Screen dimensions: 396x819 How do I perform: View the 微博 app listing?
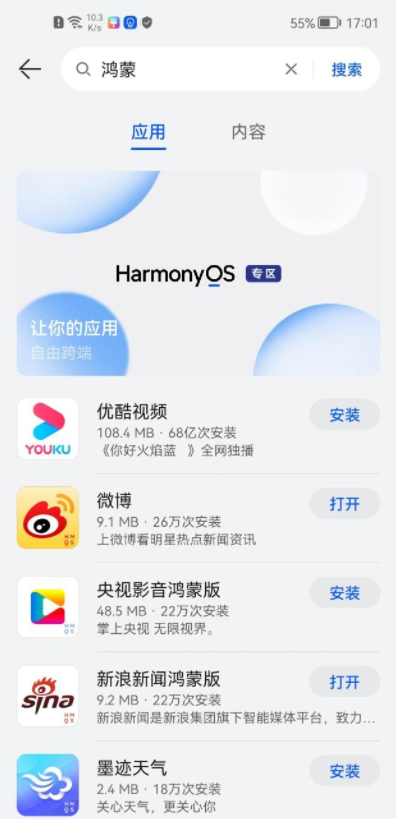coord(162,518)
